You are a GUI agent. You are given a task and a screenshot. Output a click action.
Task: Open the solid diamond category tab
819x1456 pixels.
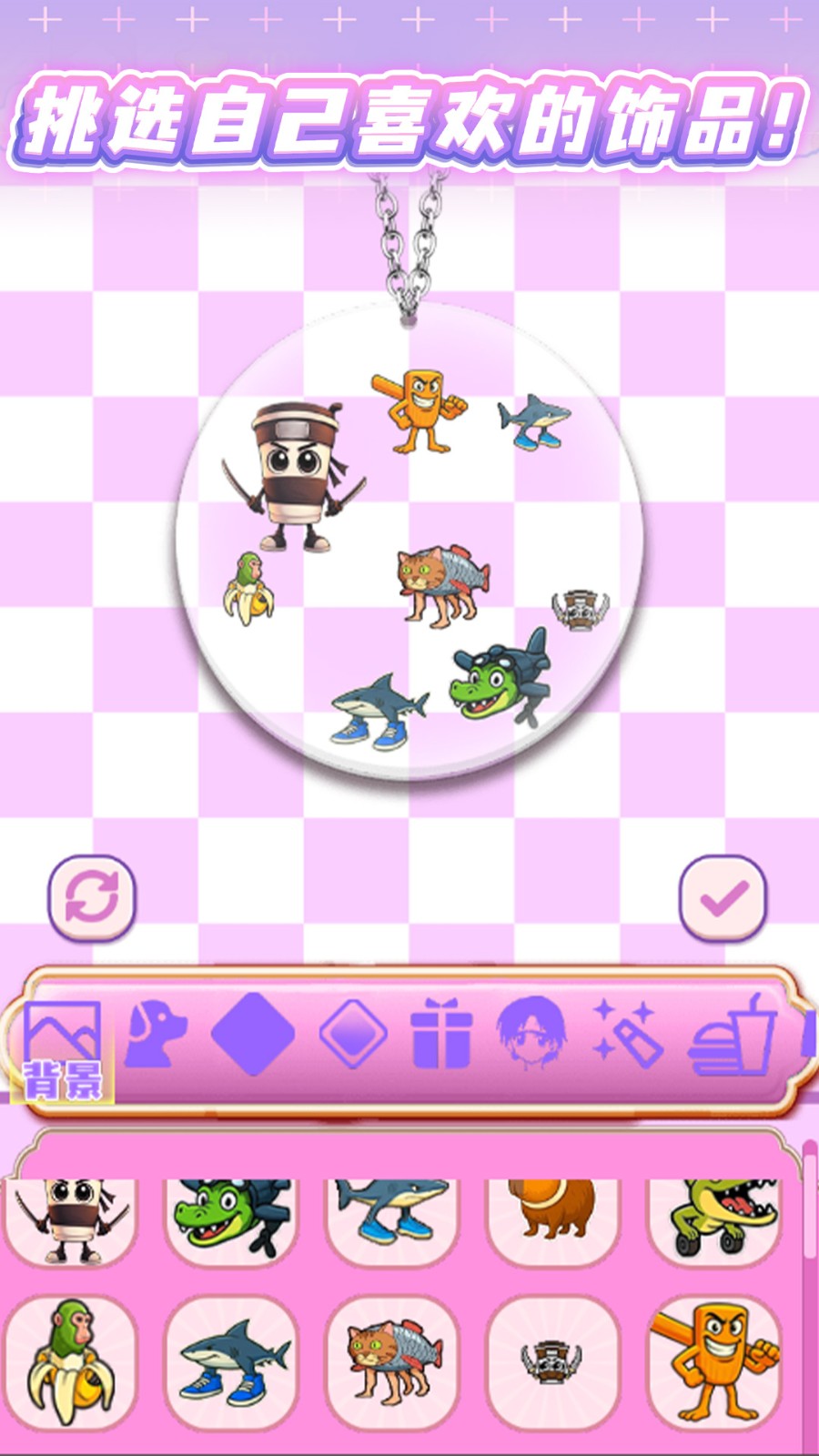[x=253, y=1035]
